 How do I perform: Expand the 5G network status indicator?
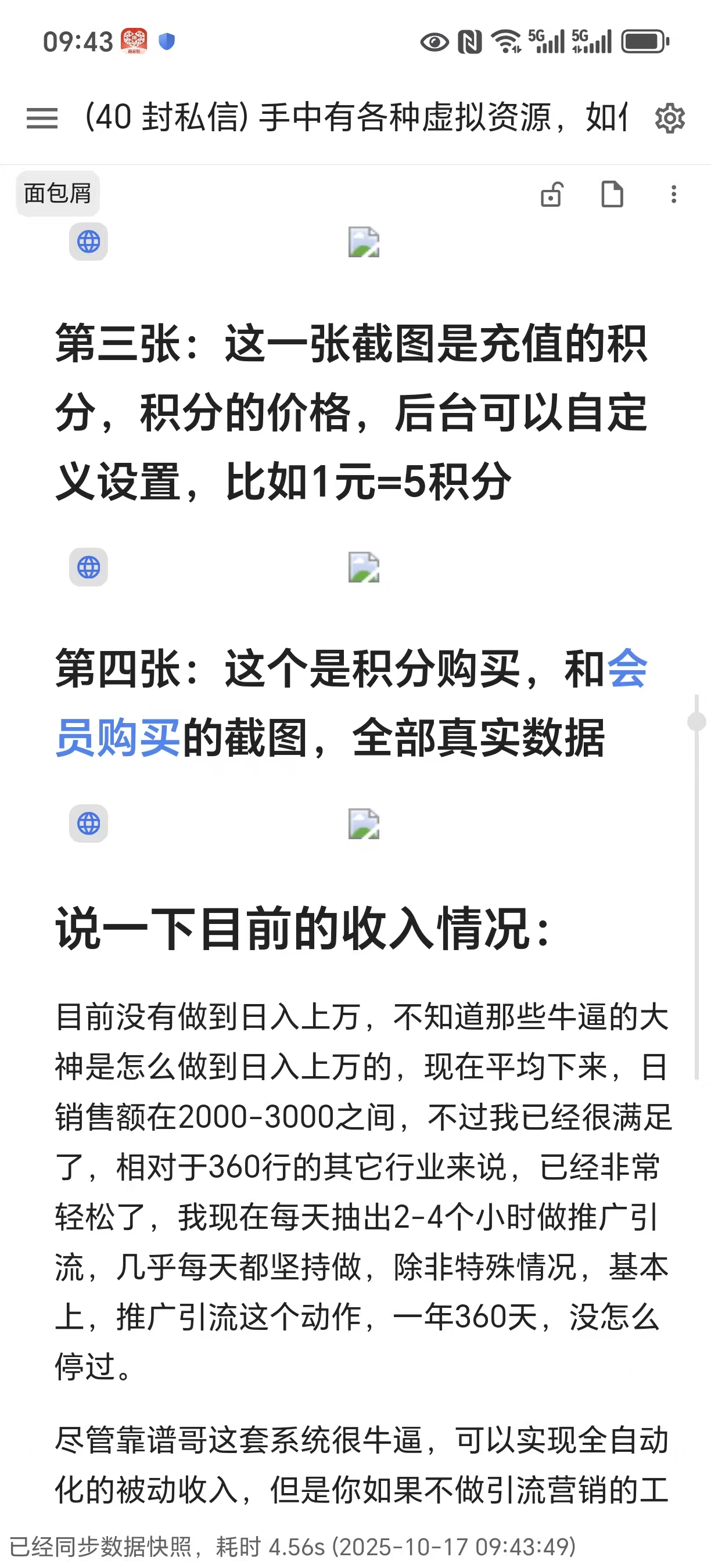click(548, 41)
